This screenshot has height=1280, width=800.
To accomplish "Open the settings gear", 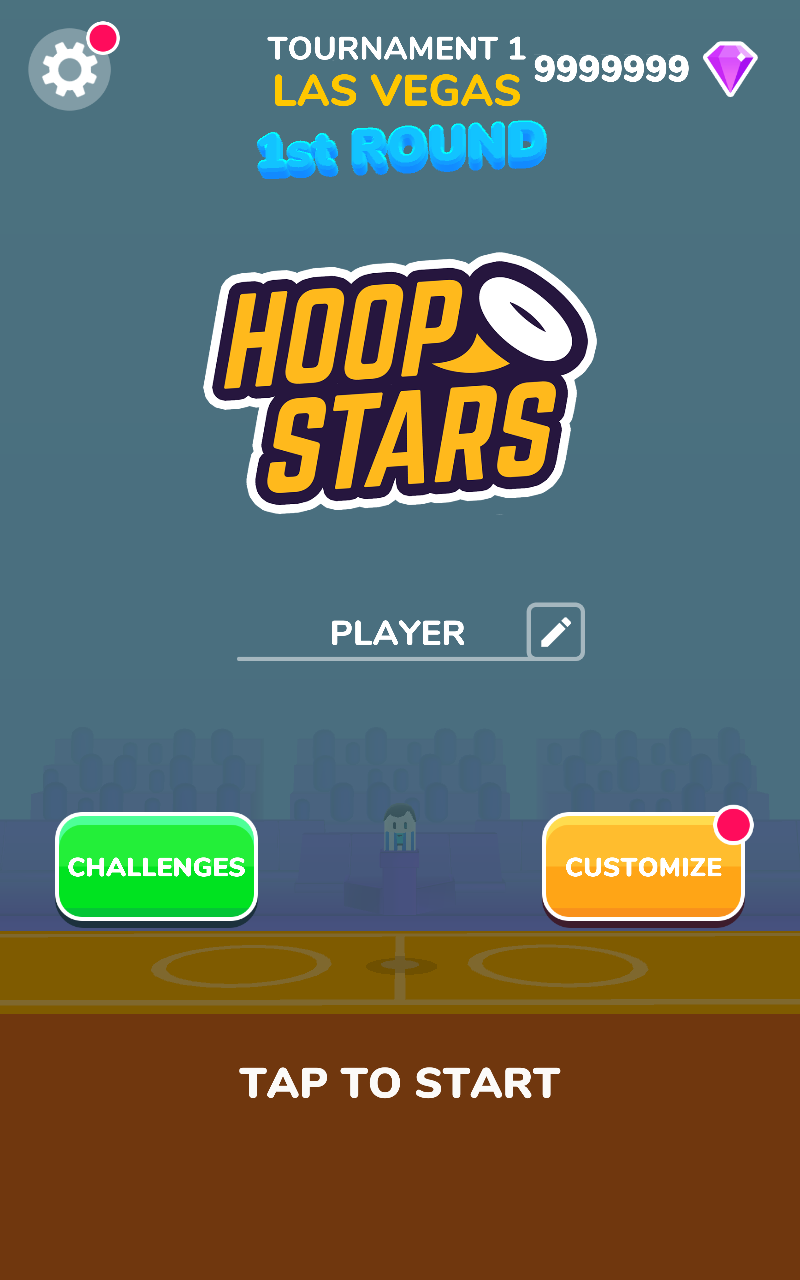I will (69, 69).
